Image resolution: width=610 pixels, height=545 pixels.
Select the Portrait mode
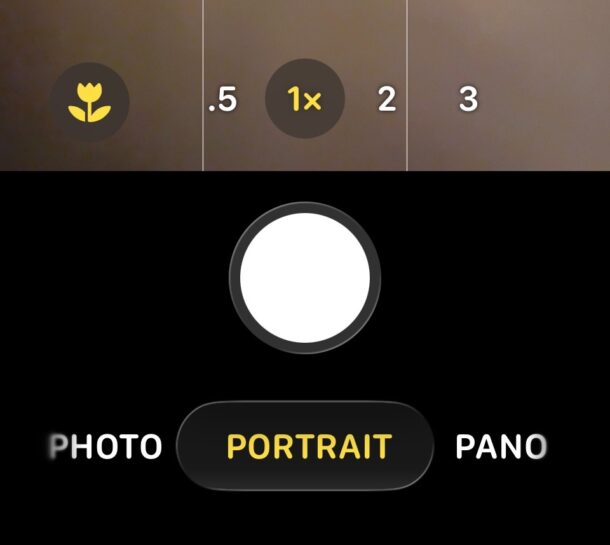tap(308, 446)
